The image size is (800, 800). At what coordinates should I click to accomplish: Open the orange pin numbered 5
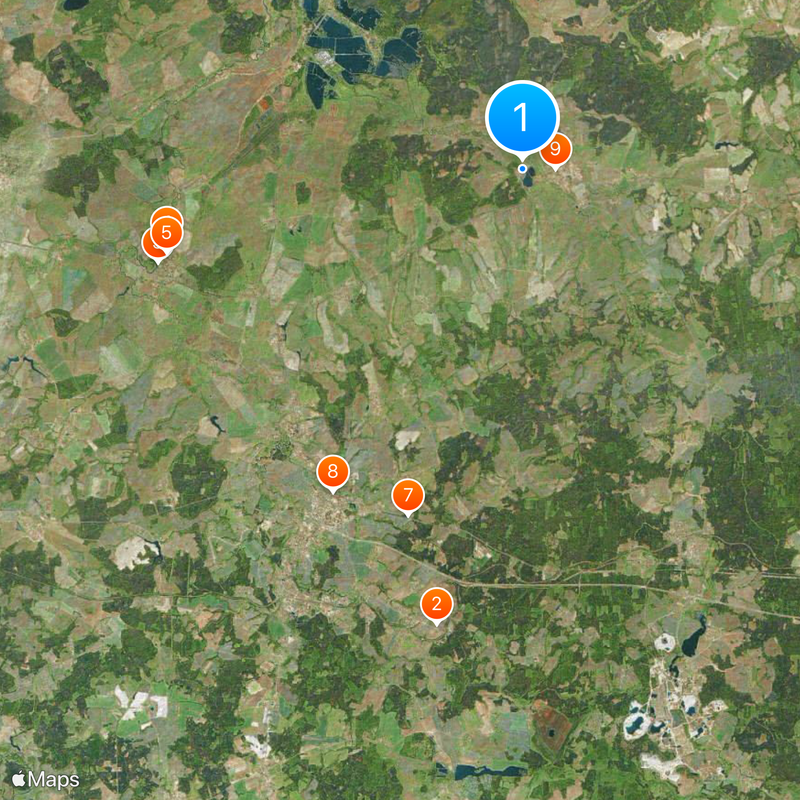click(166, 234)
